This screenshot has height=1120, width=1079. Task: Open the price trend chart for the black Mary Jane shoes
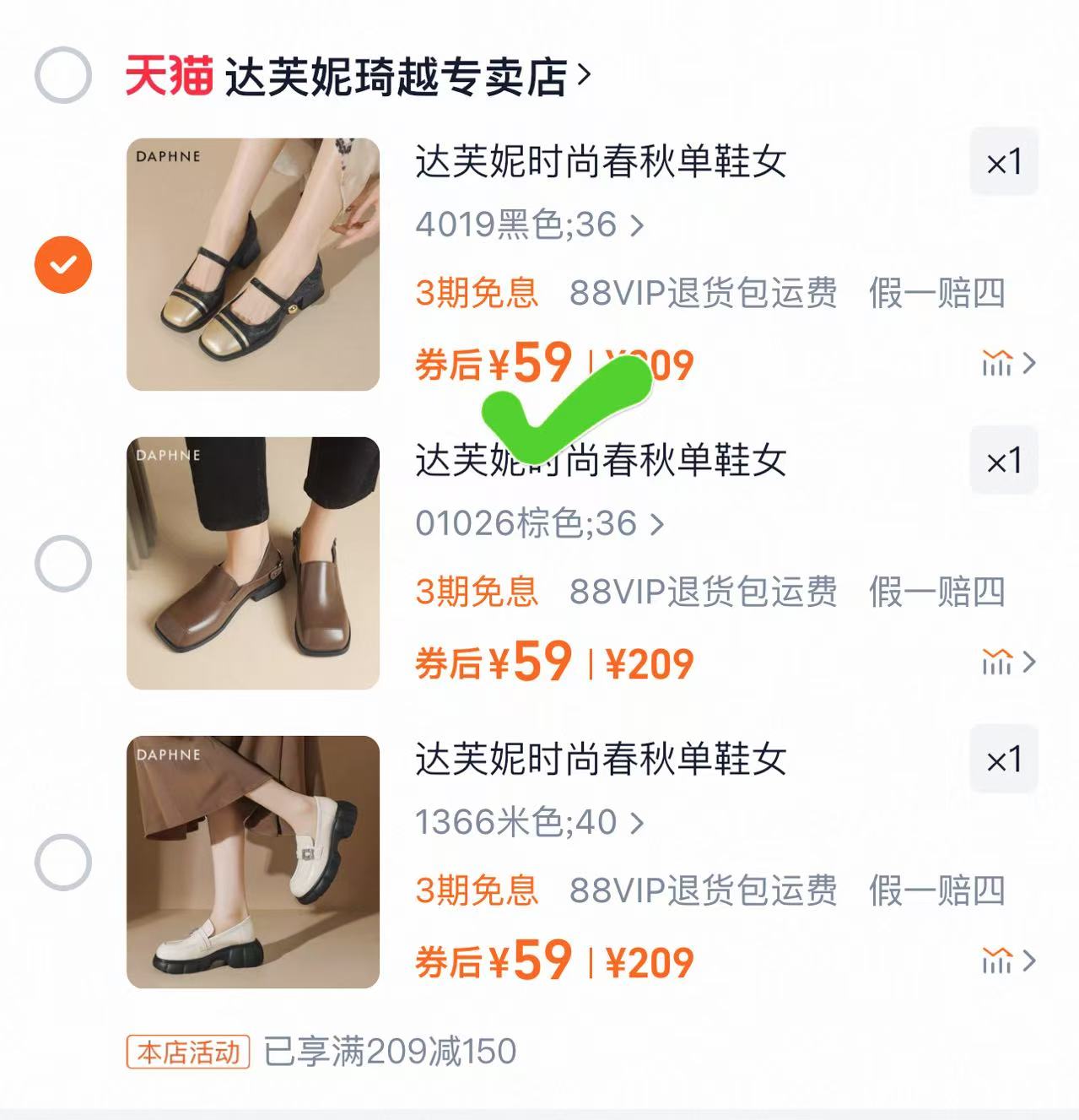pos(1000,364)
